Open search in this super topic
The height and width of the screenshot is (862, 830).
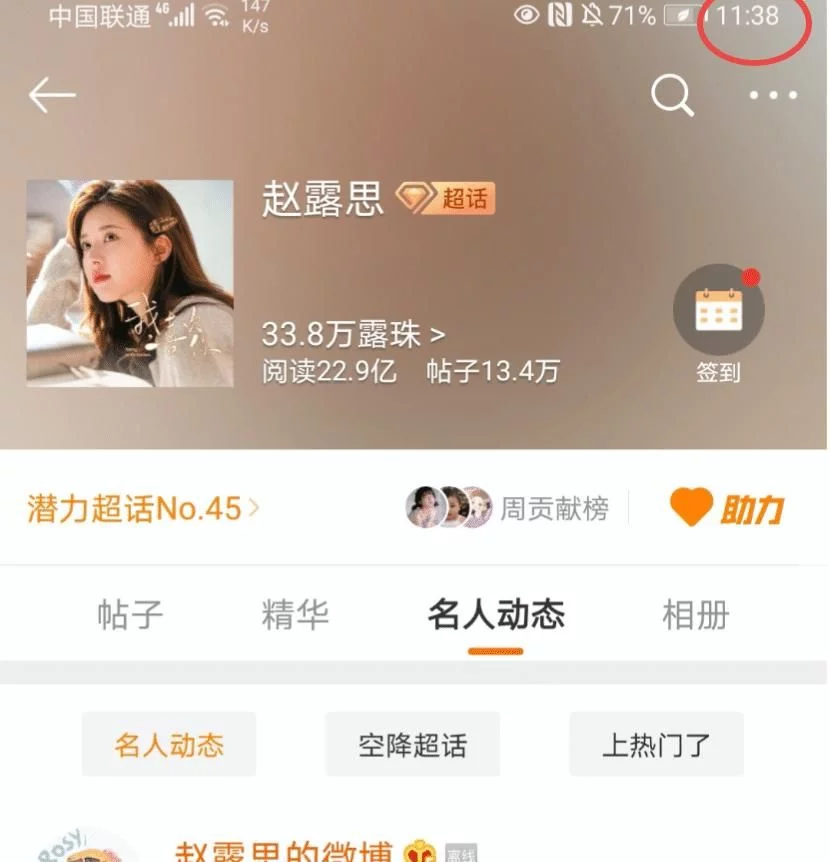click(672, 95)
